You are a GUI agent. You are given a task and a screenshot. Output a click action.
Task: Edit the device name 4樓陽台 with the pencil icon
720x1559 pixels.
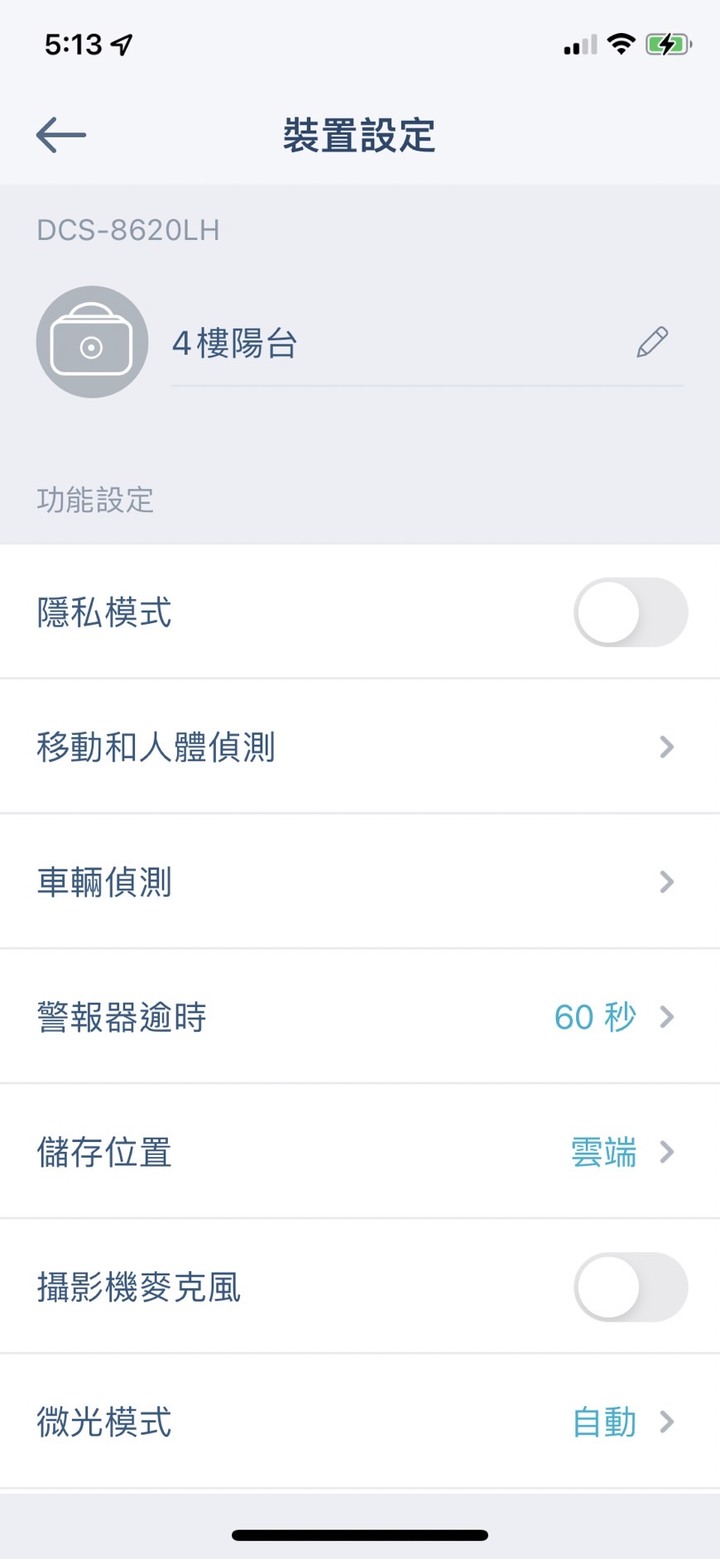(652, 343)
